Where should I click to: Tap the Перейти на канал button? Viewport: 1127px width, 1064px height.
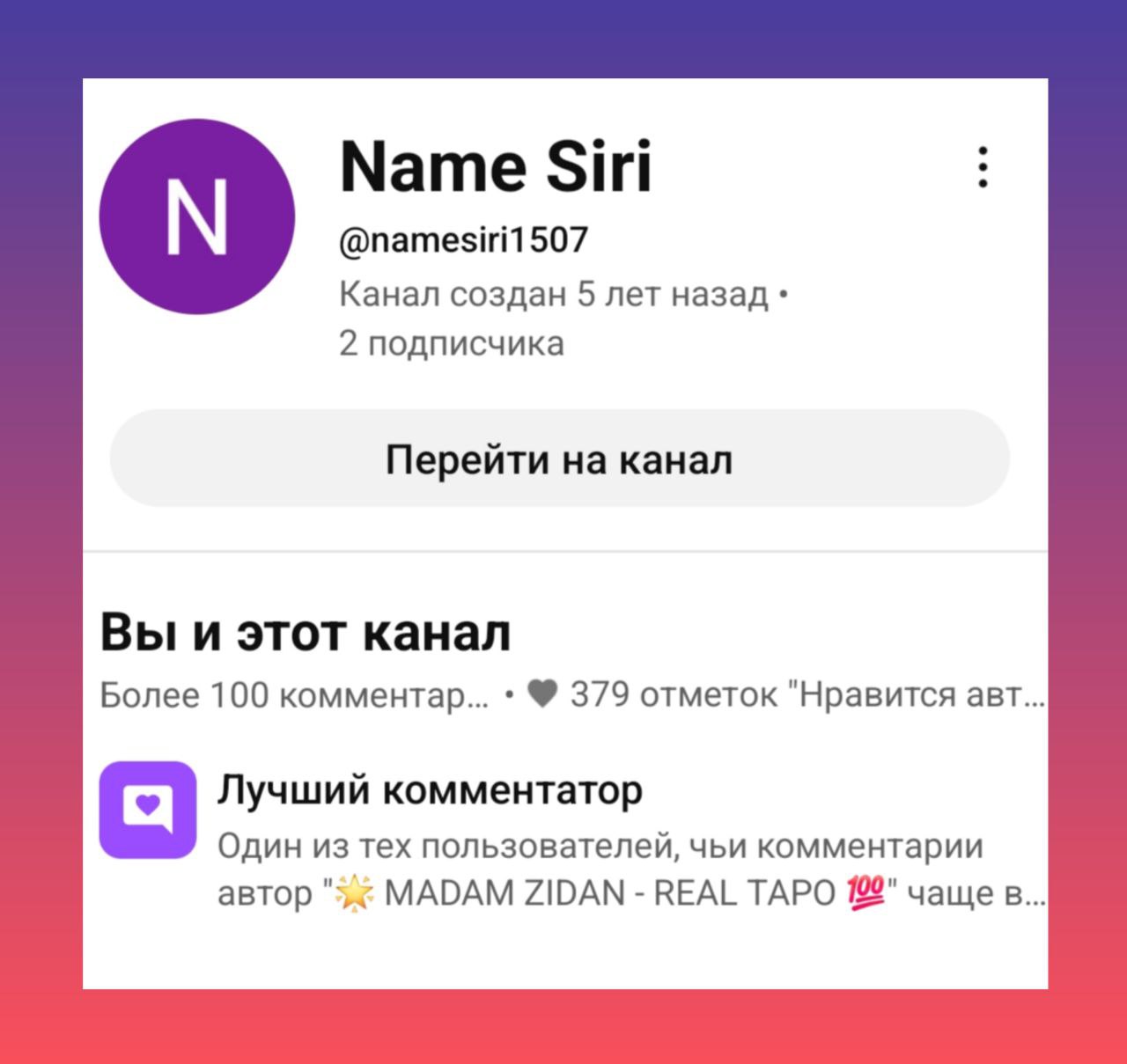click(x=559, y=459)
